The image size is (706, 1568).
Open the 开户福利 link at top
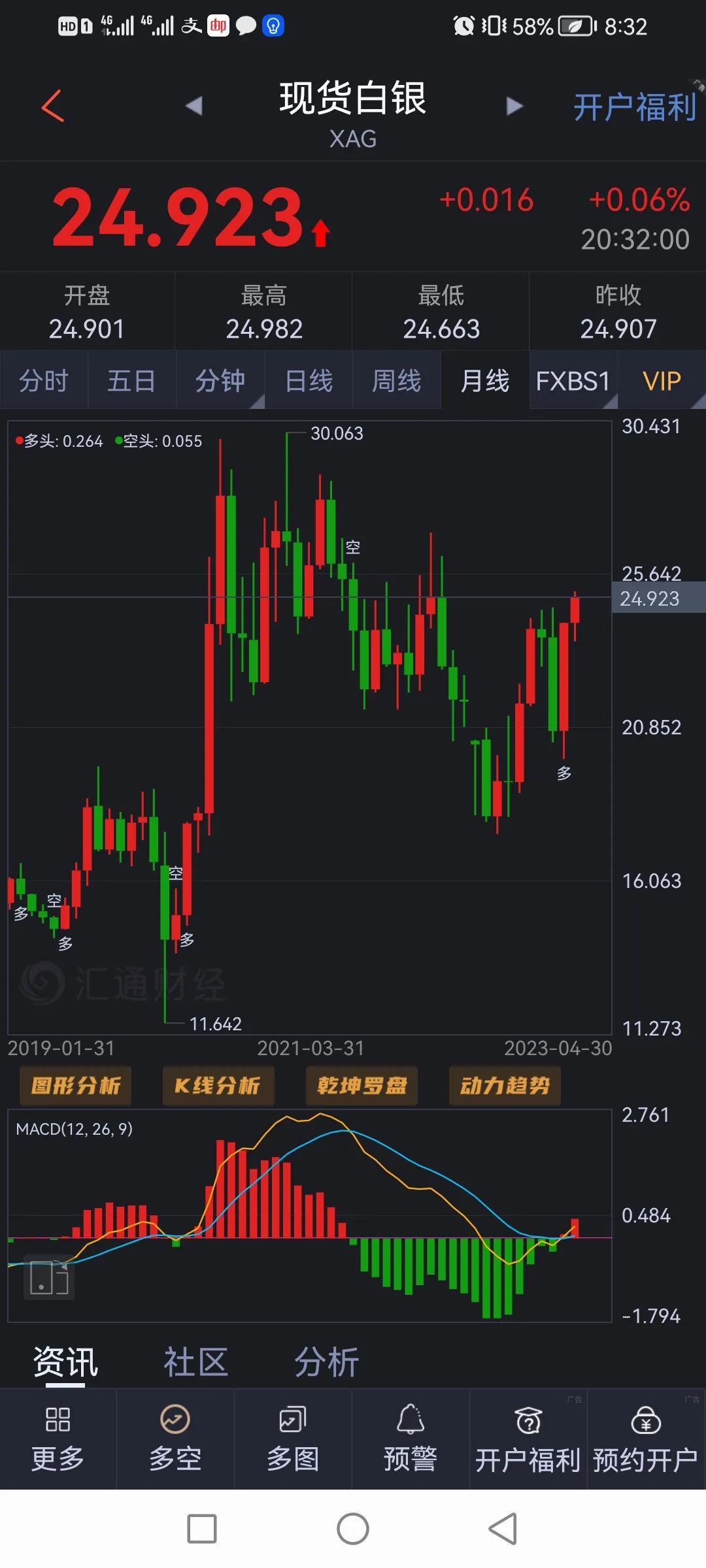point(635,107)
